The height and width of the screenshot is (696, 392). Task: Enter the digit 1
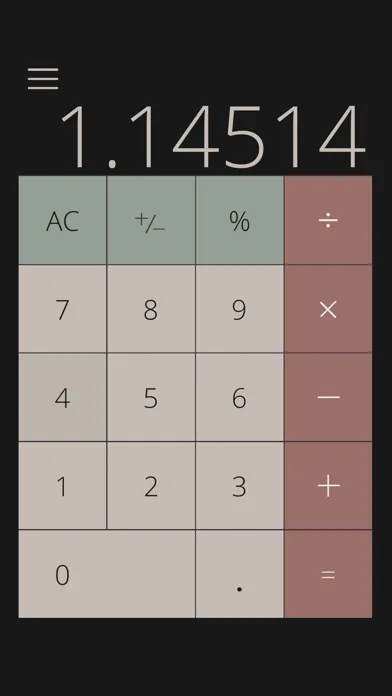click(x=62, y=486)
